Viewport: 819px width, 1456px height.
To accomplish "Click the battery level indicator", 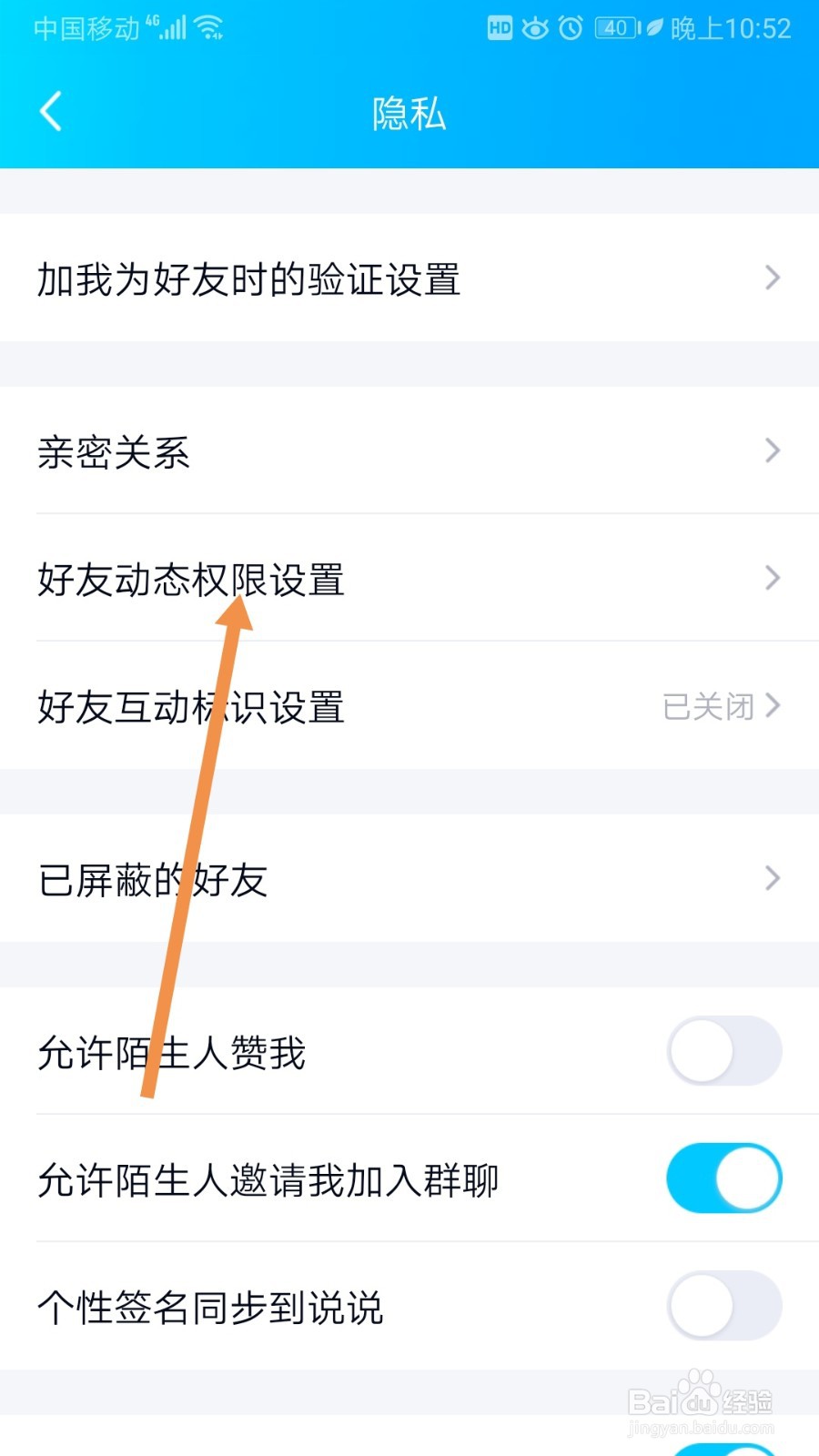I will click(x=614, y=28).
